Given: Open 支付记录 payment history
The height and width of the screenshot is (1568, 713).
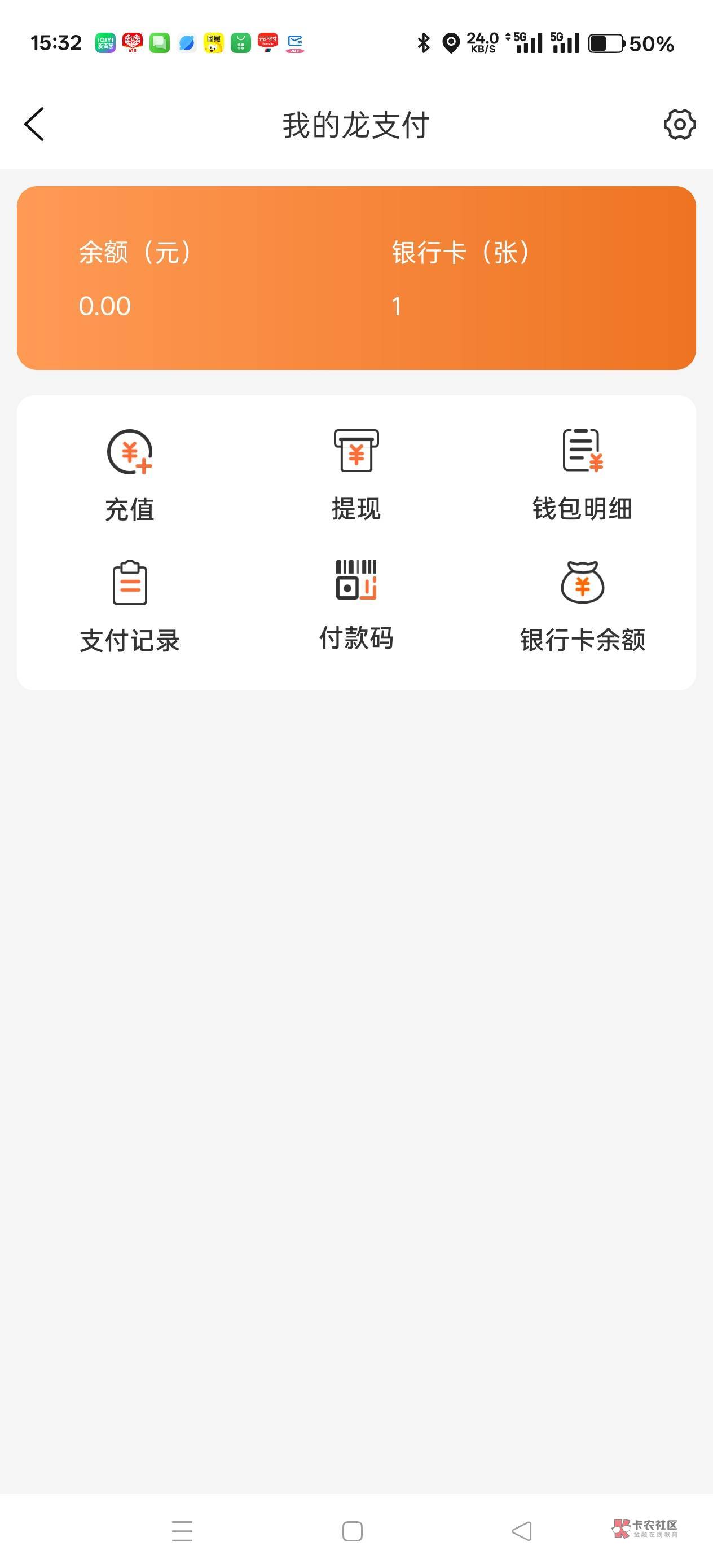Looking at the screenshot, I should pyautogui.click(x=130, y=606).
